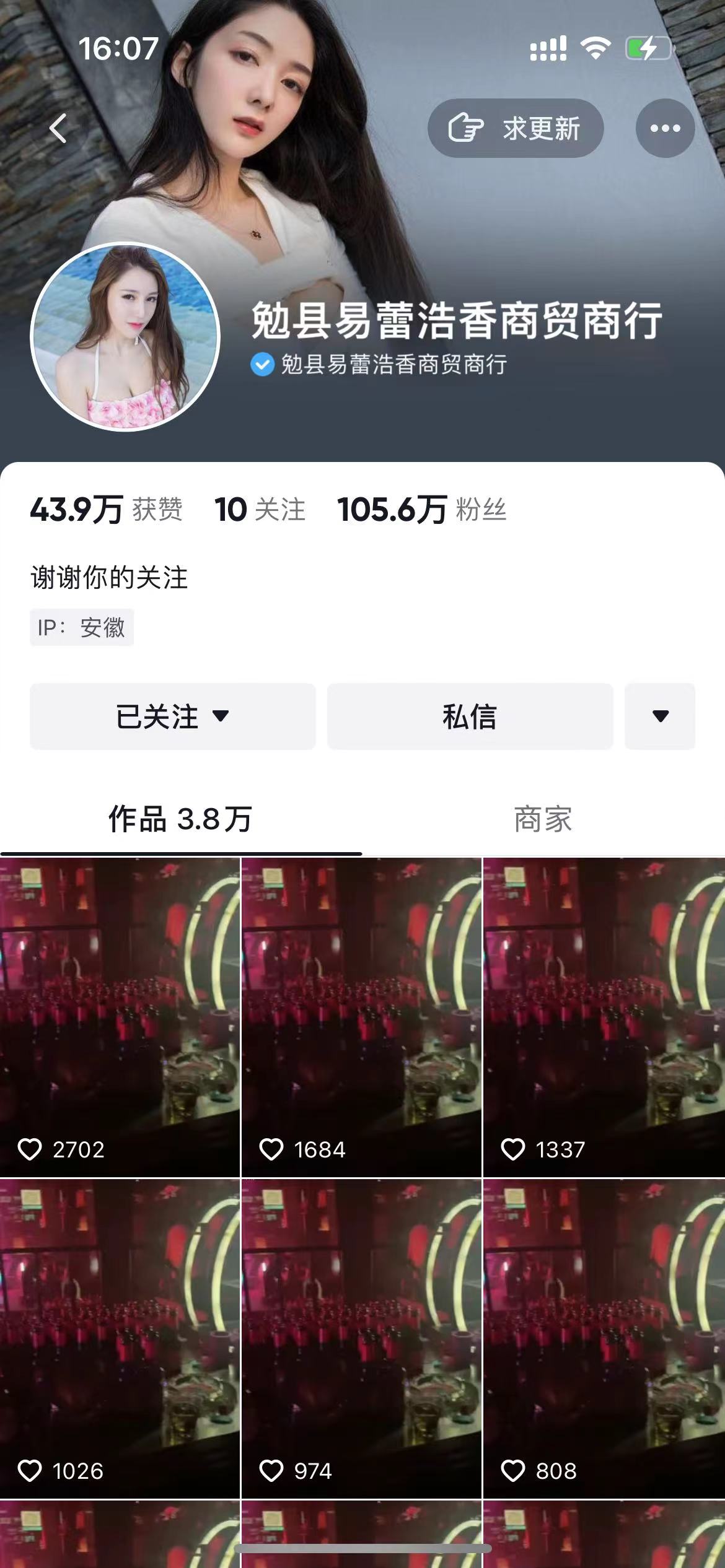
Task: Open the three-dot overflow menu
Action: coord(665,129)
